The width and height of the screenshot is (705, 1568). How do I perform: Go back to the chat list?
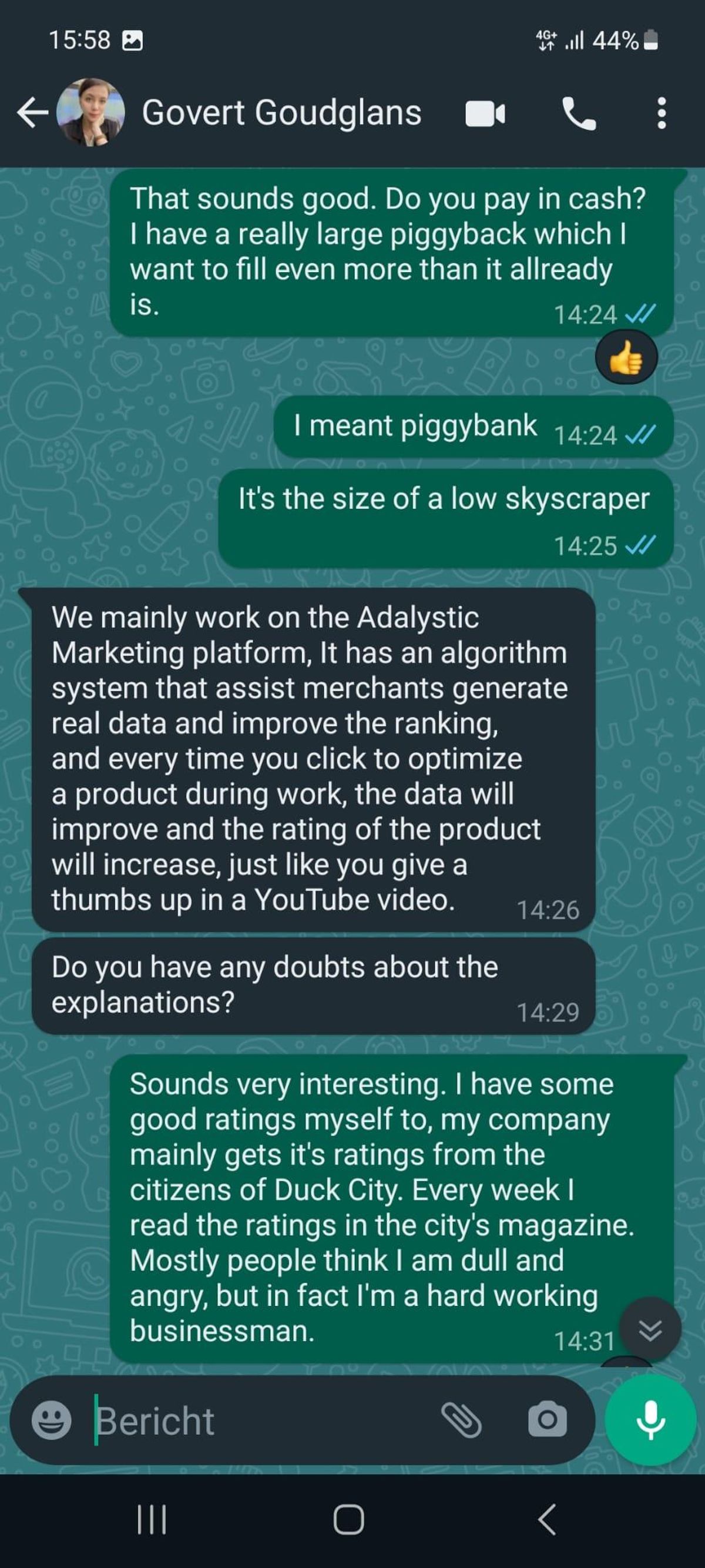point(32,113)
